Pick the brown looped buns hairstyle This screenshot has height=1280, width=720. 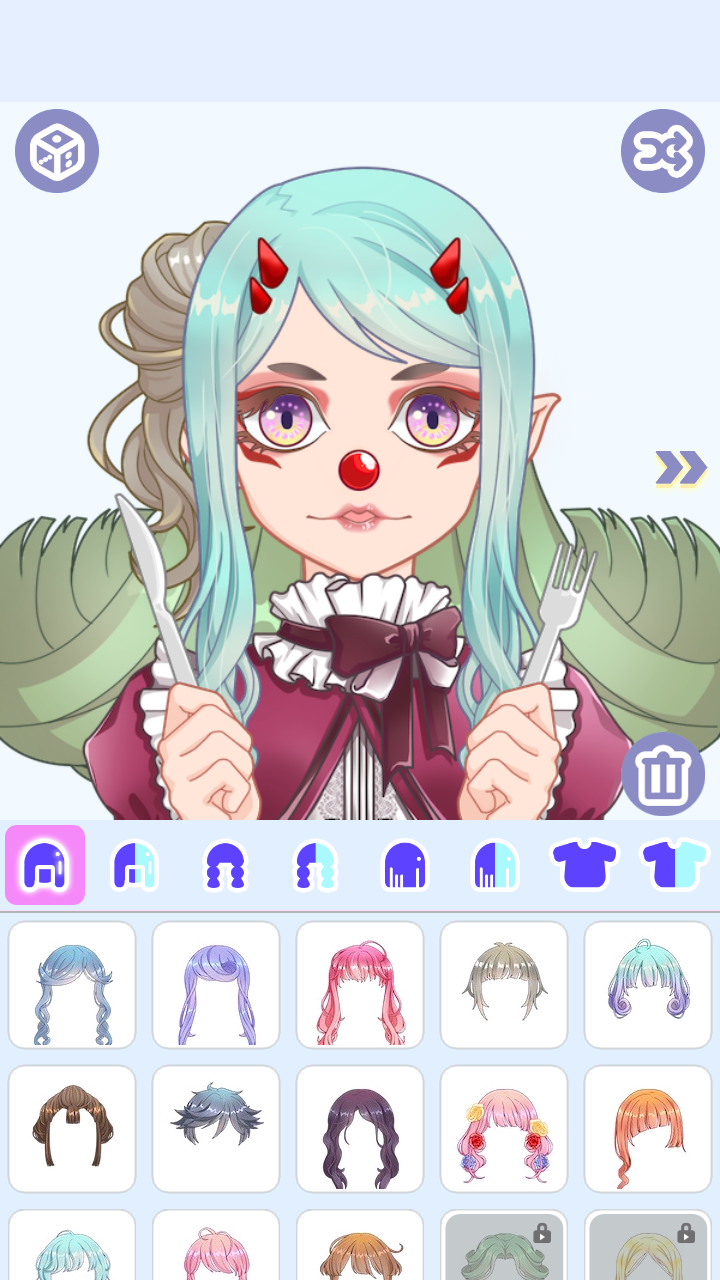coord(72,1129)
